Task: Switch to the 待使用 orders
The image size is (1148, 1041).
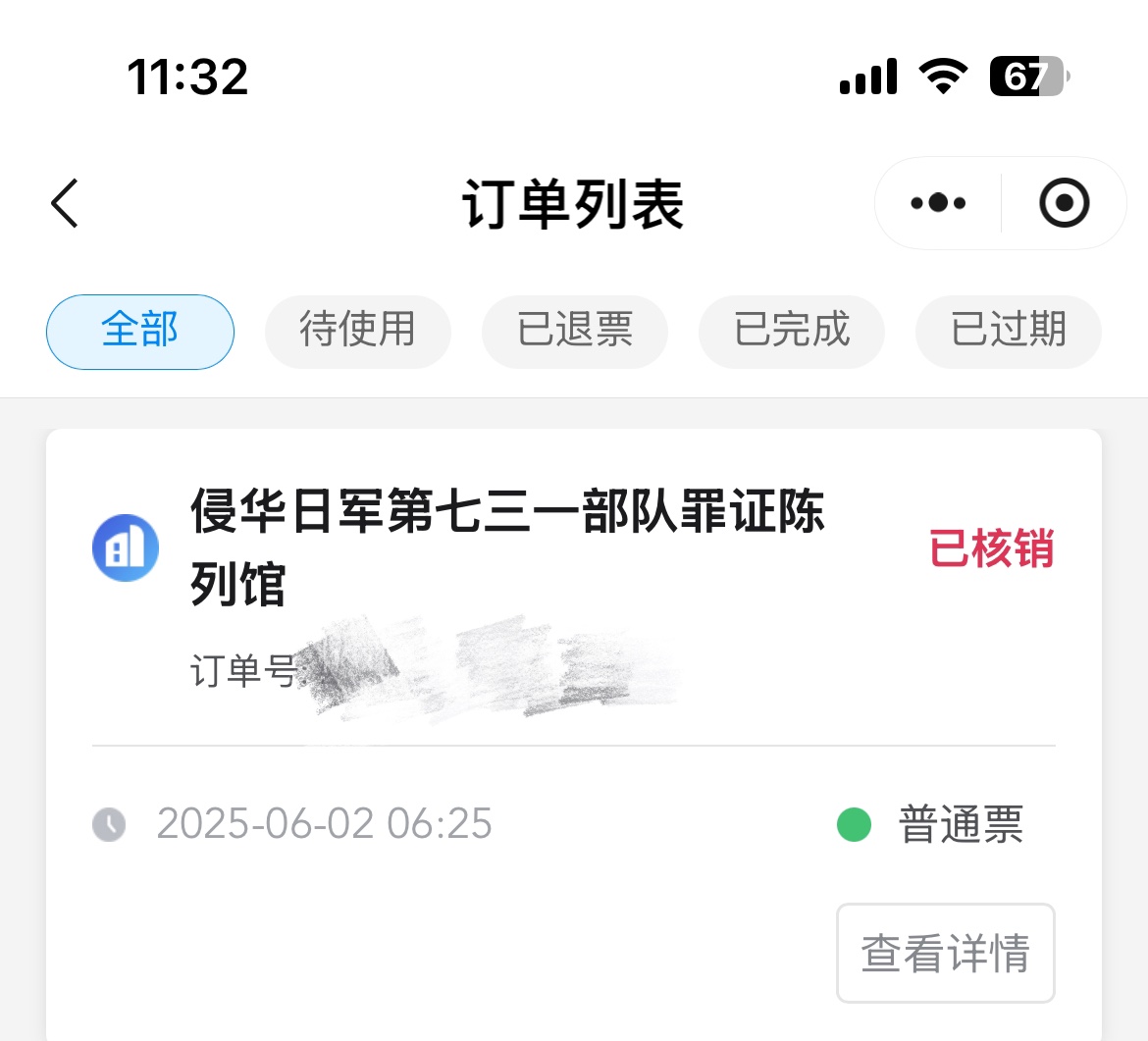Action: pos(357,332)
